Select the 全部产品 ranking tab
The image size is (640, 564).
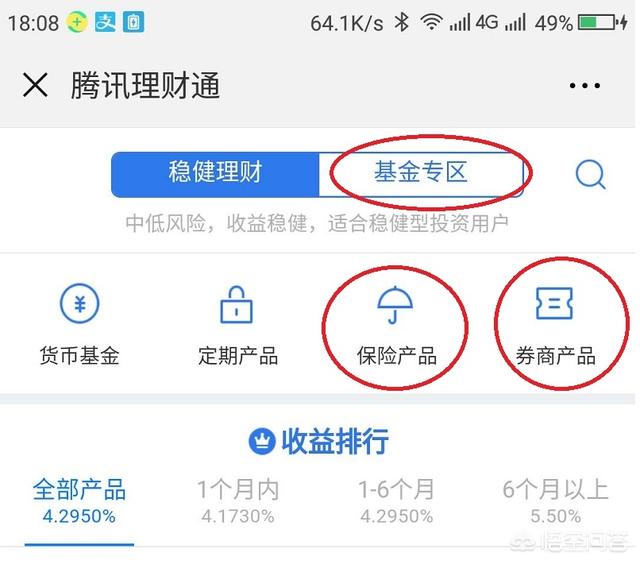[x=79, y=502]
